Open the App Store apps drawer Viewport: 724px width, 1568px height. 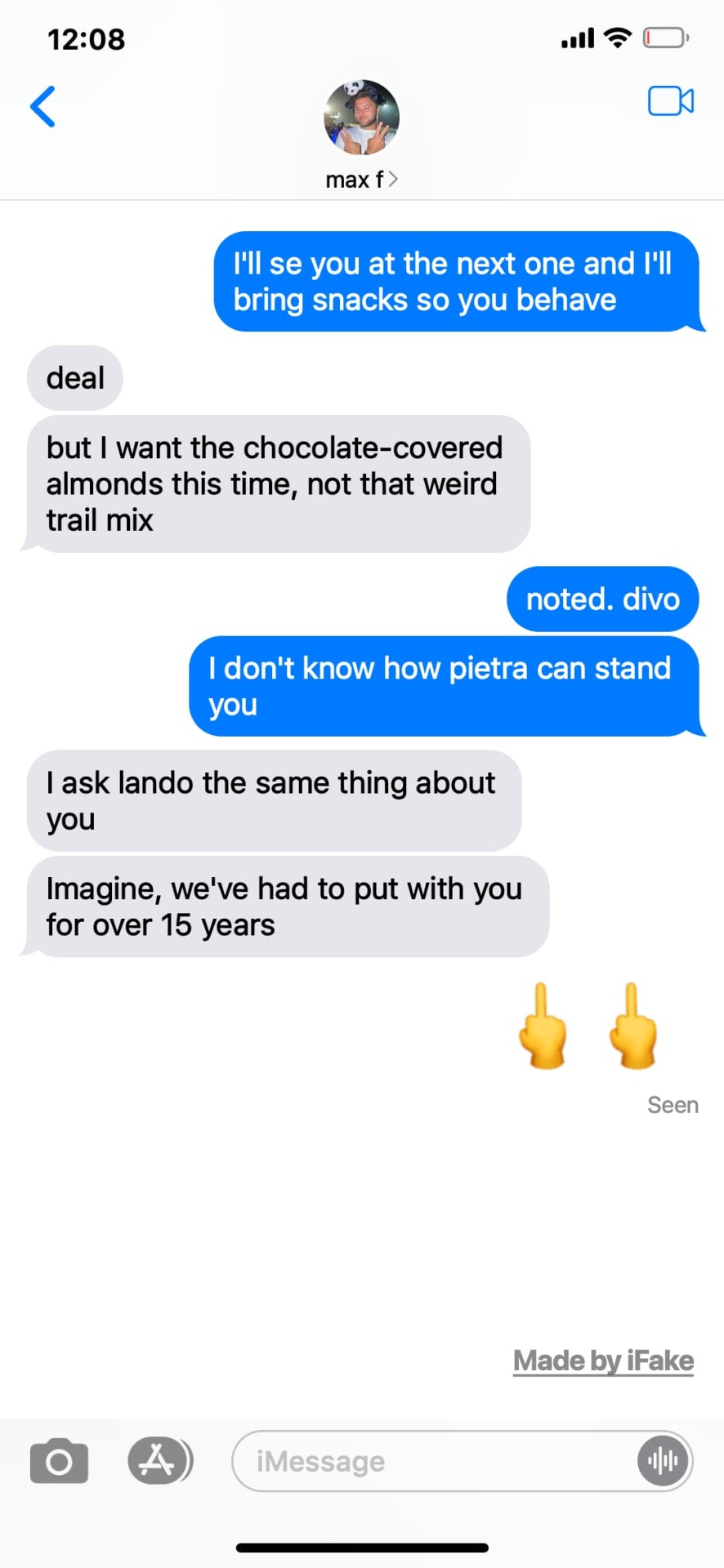click(x=159, y=1460)
